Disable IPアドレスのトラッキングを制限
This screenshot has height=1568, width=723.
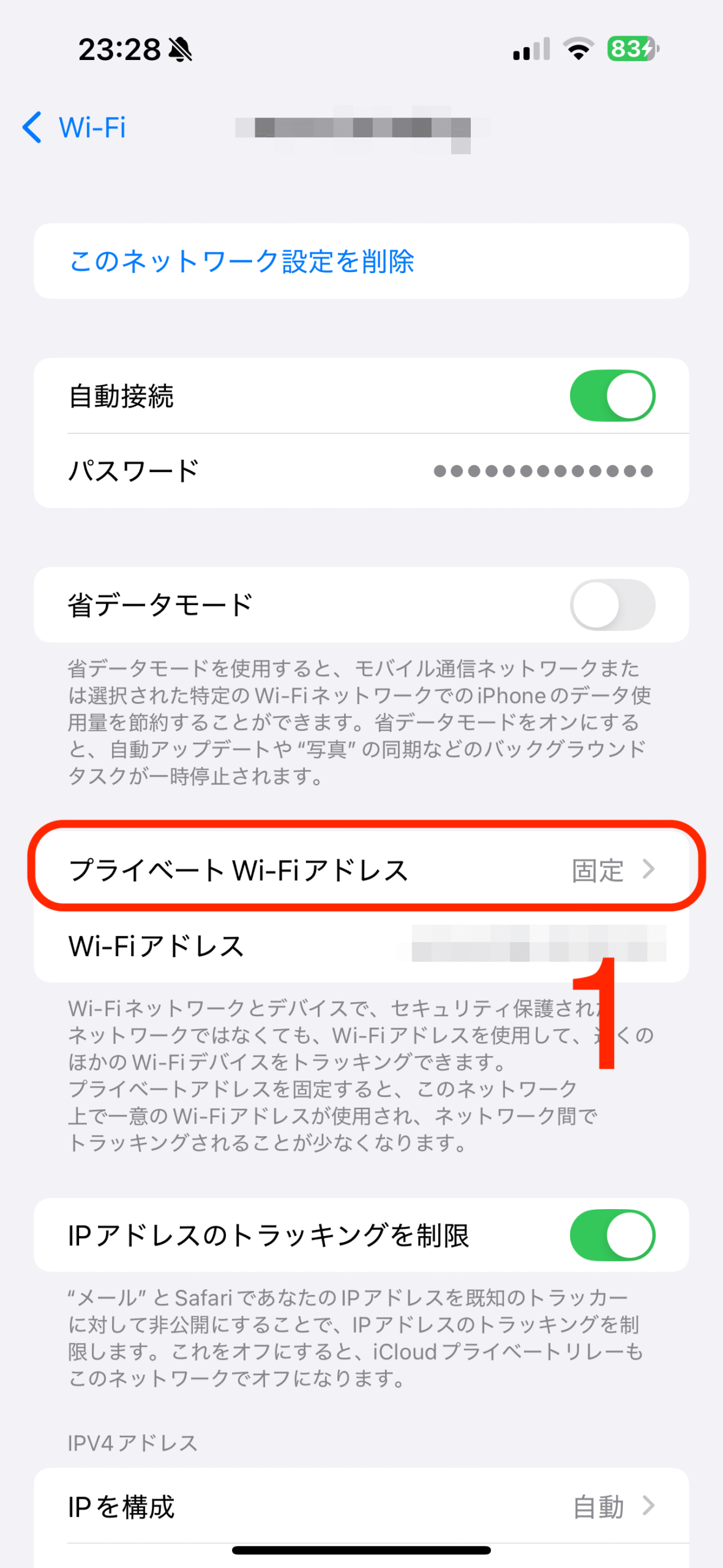[611, 1235]
